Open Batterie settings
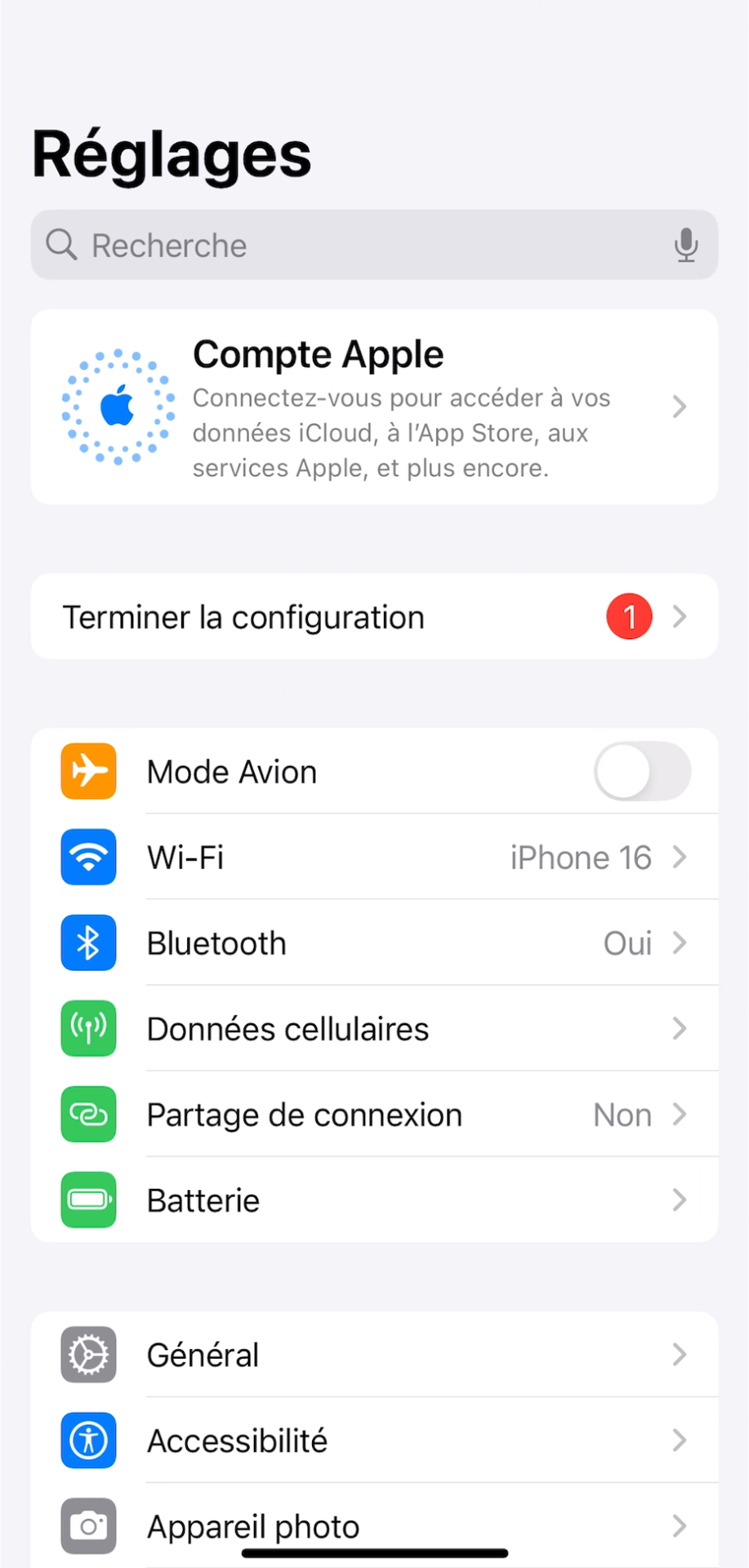Viewport: 749px width, 1568px height. coord(374,1200)
